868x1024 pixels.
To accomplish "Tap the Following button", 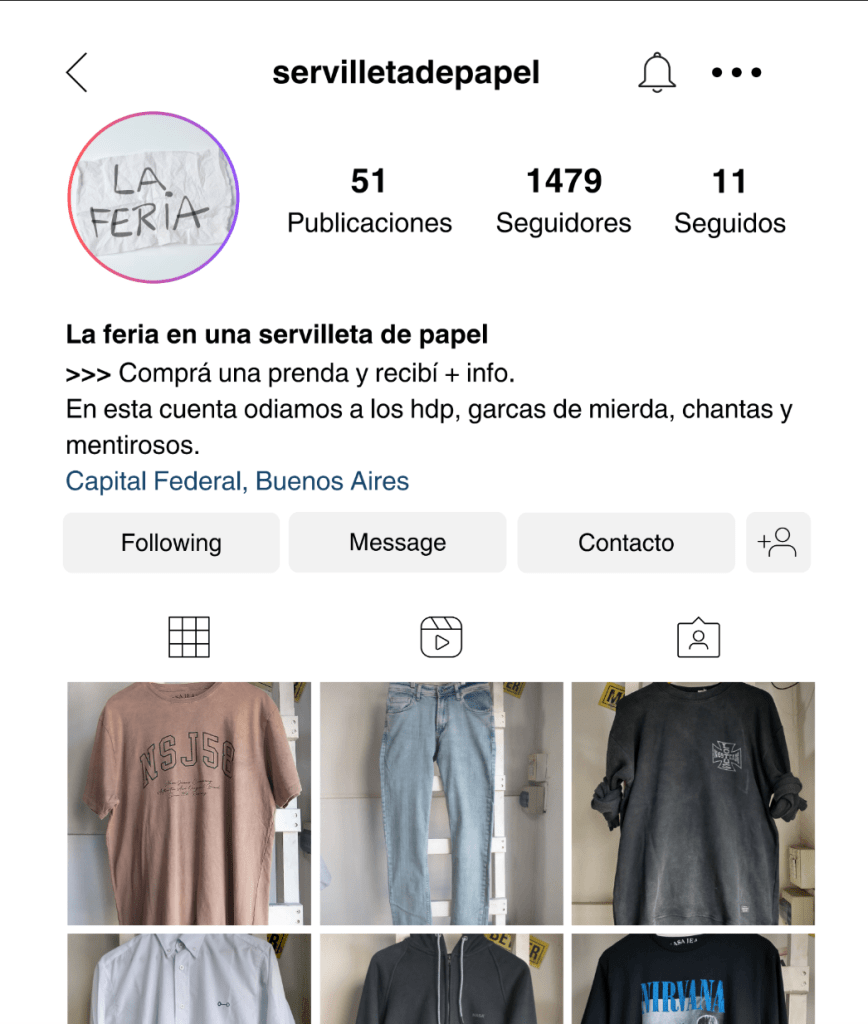I will pyautogui.click(x=171, y=543).
